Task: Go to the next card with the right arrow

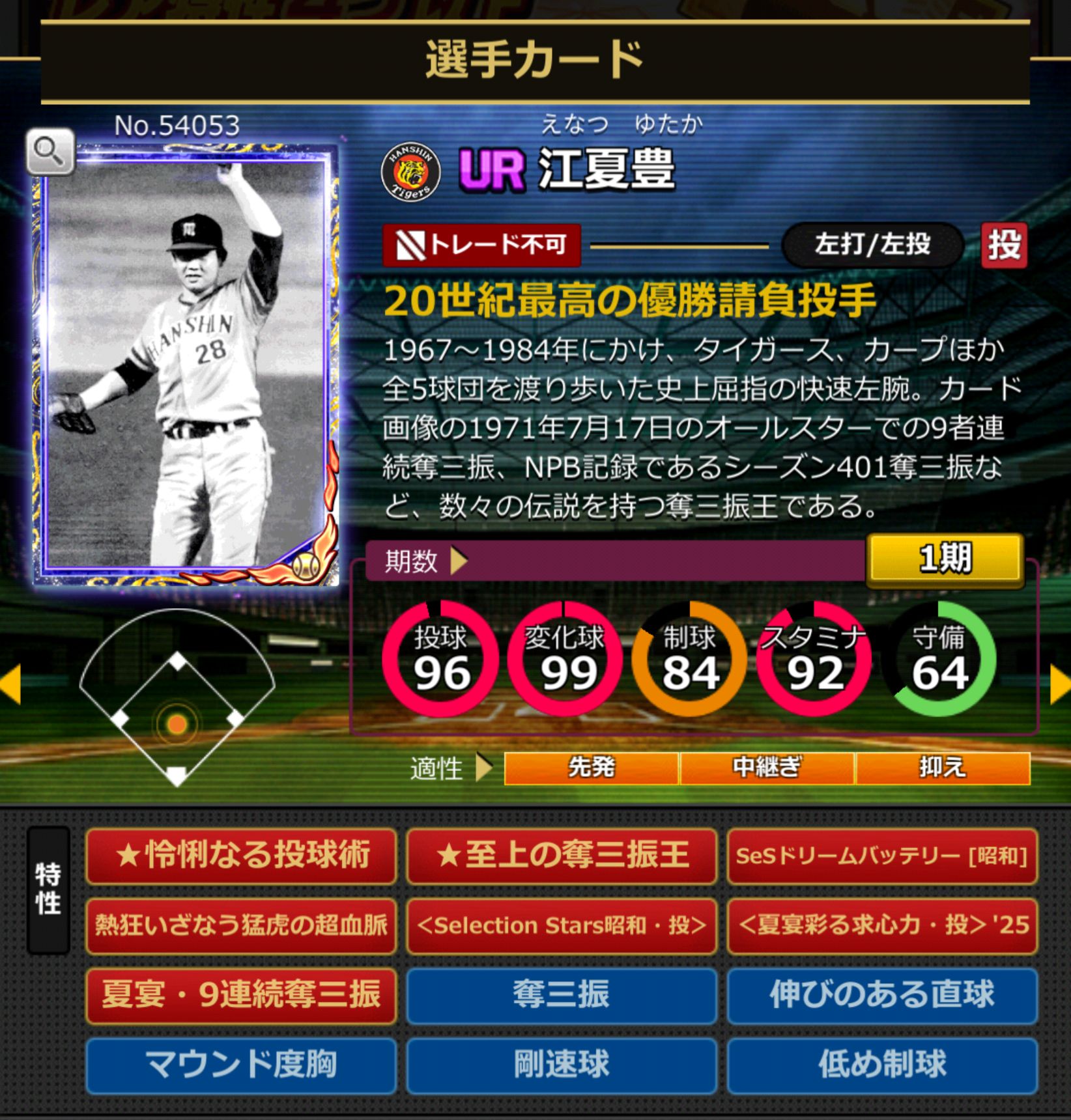Action: click(x=1059, y=684)
